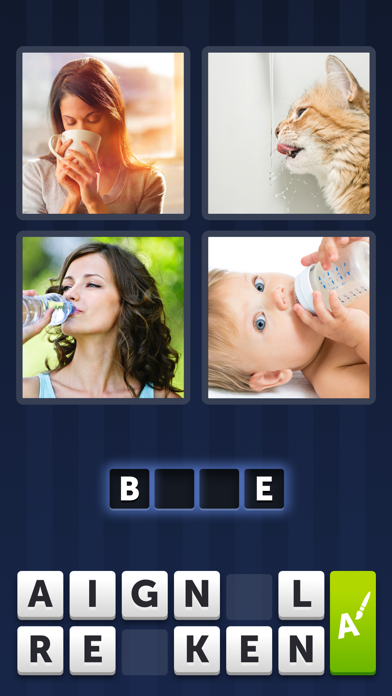Image resolution: width=392 pixels, height=696 pixels.
Task: Enlarge the photo of baby with bottle
Action: [289, 317]
